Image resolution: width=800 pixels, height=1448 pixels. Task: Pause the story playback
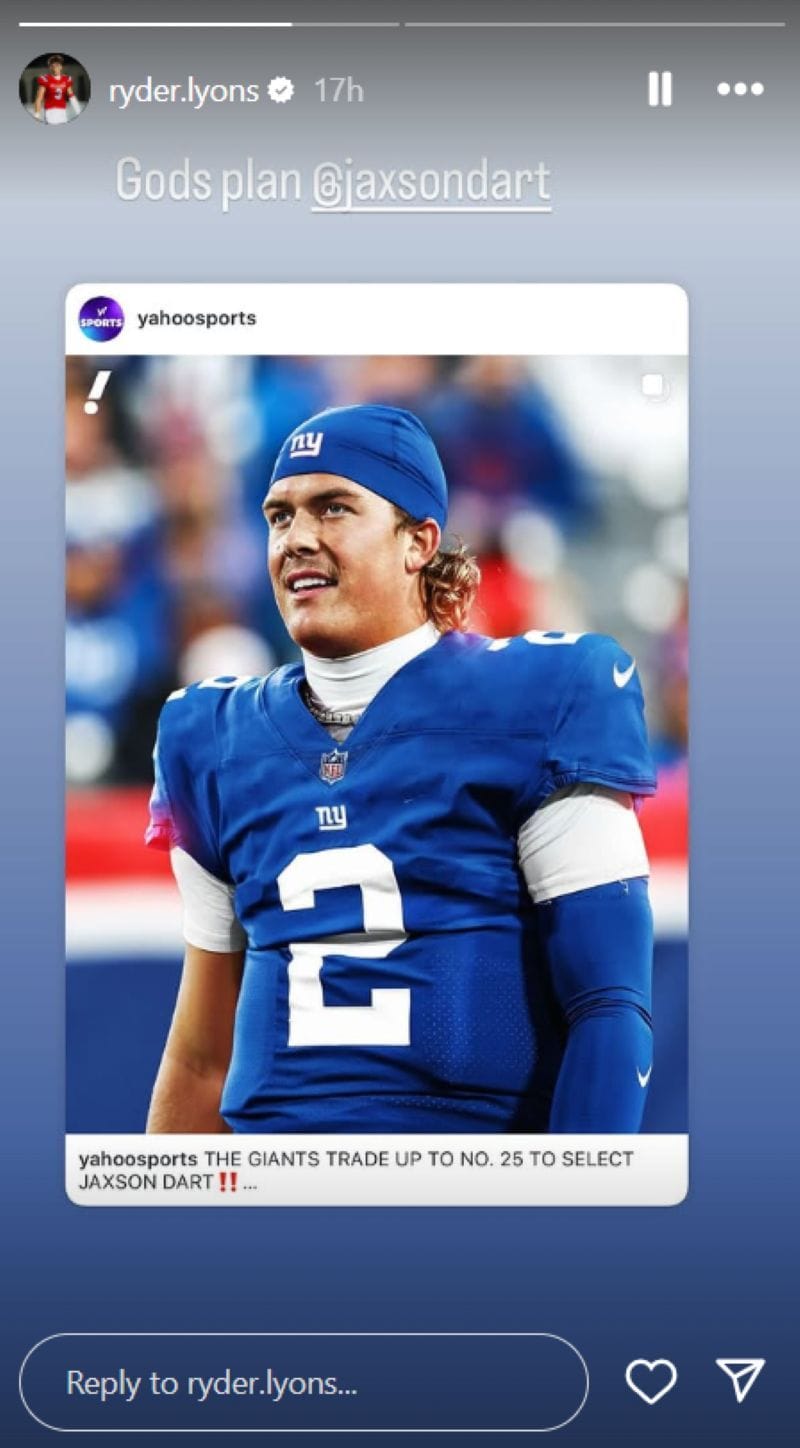click(x=659, y=89)
